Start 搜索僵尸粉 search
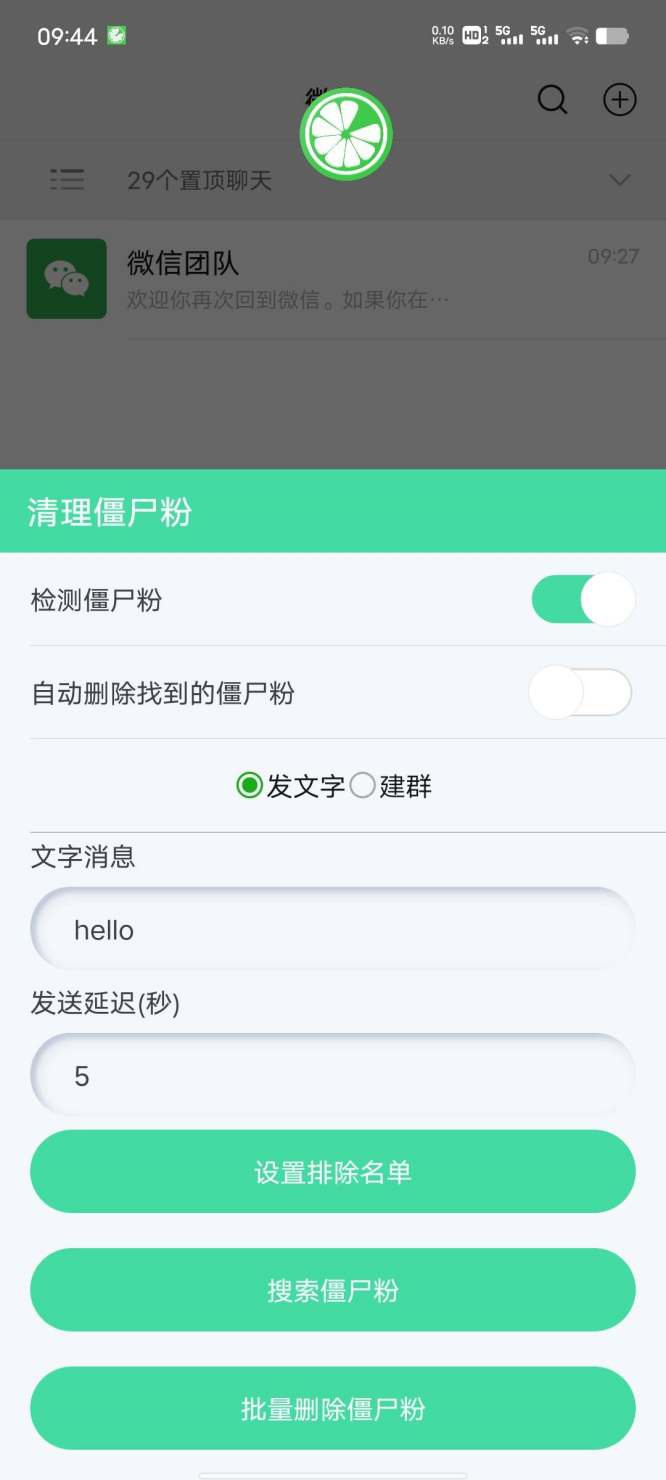Viewport: 666px width, 1480px height. click(x=333, y=1290)
